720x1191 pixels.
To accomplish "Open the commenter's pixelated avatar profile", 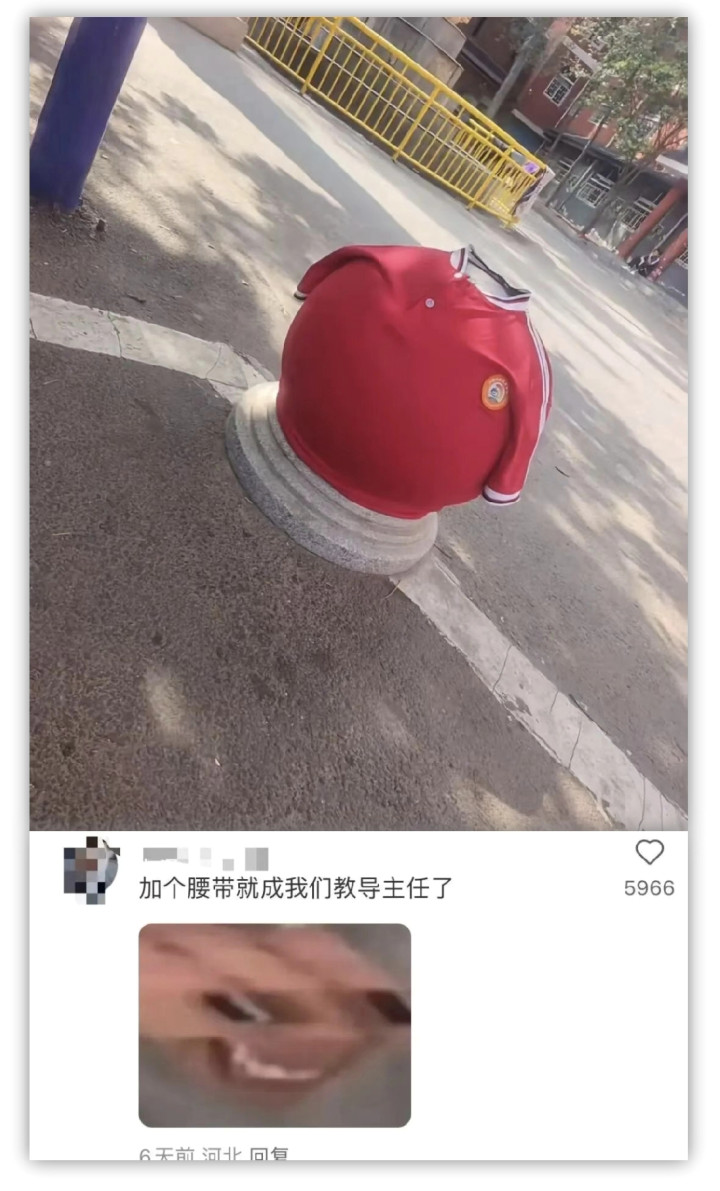I will click(x=91, y=870).
